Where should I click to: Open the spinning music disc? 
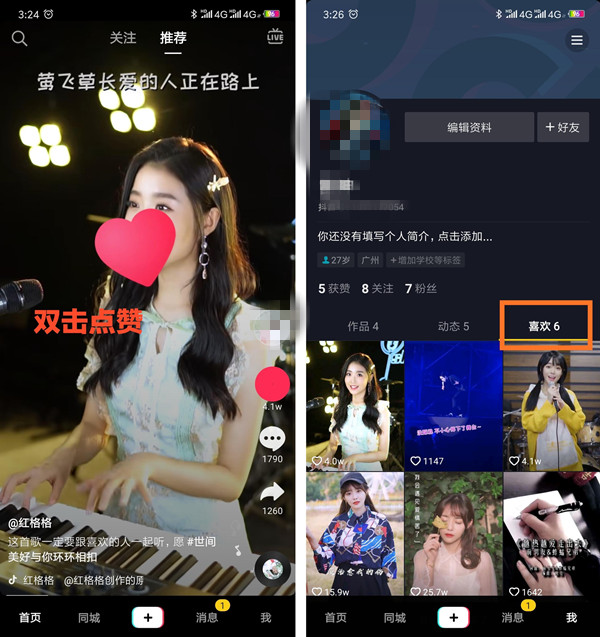tap(271, 569)
